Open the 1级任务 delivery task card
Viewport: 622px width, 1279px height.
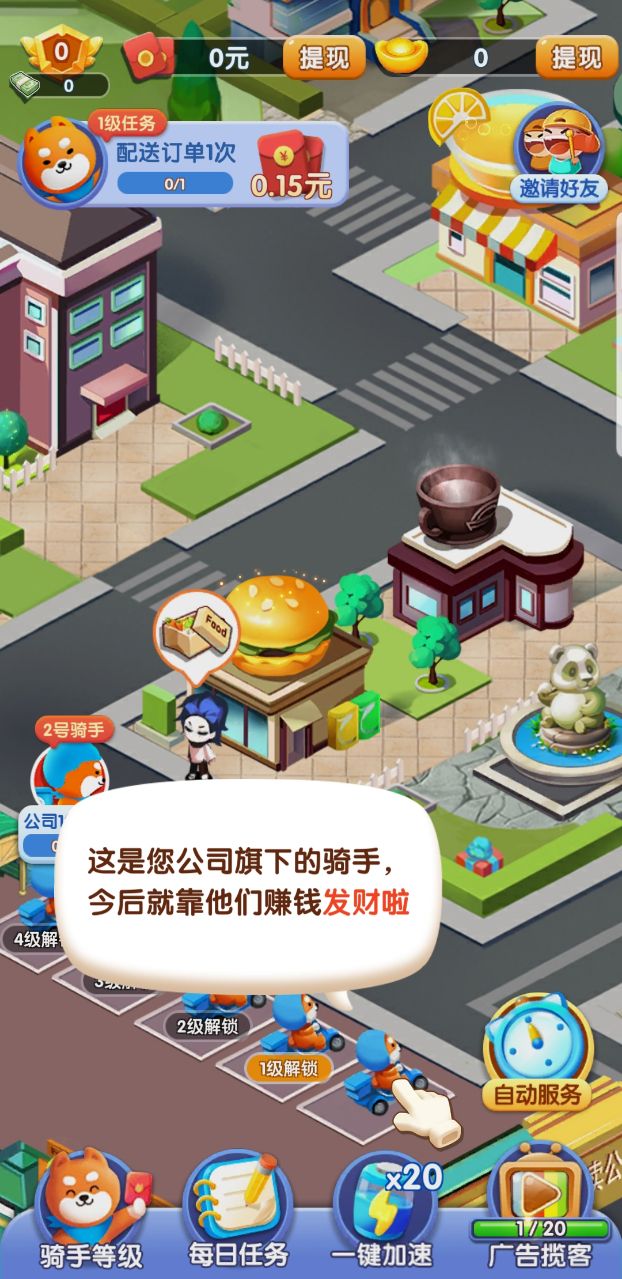click(185, 159)
